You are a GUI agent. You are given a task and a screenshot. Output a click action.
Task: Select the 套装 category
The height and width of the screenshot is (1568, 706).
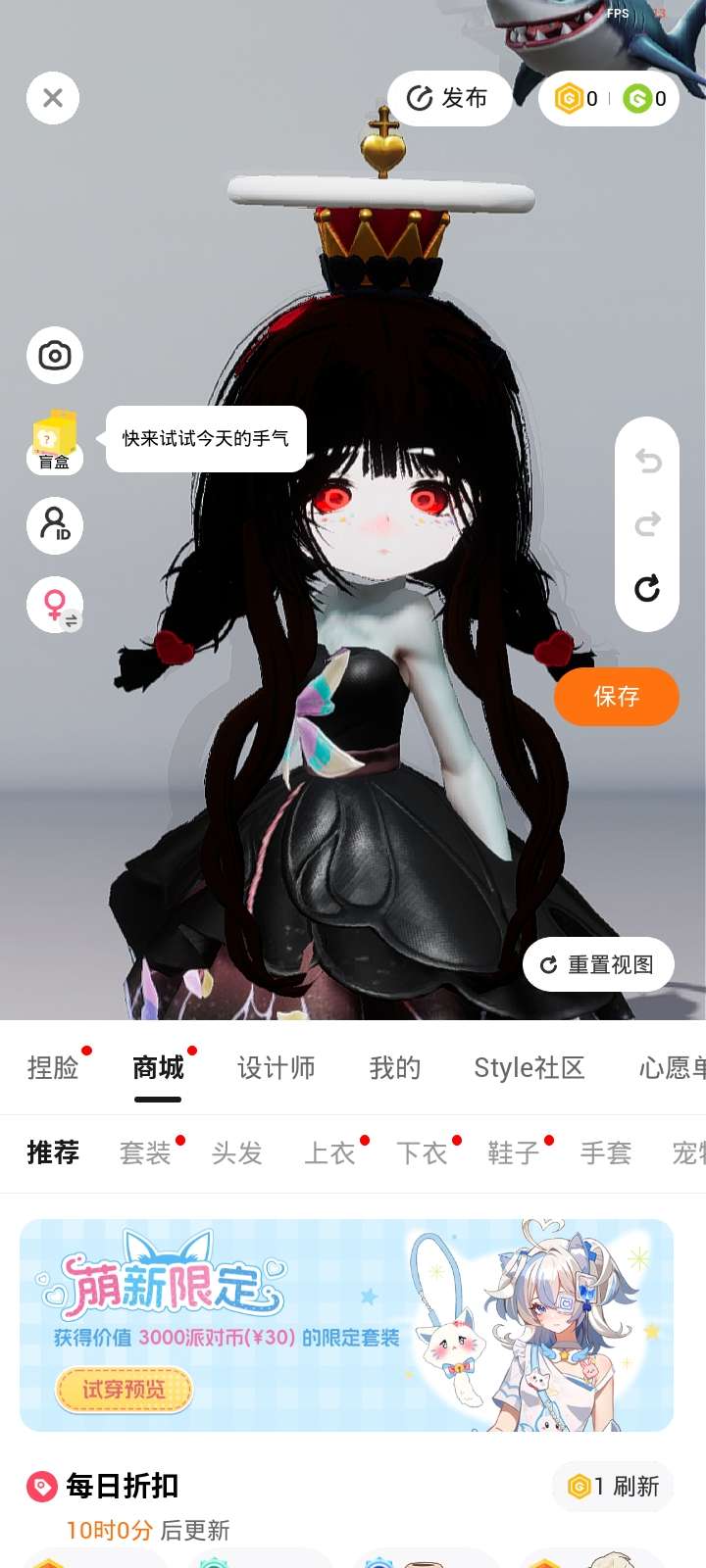click(x=145, y=1152)
